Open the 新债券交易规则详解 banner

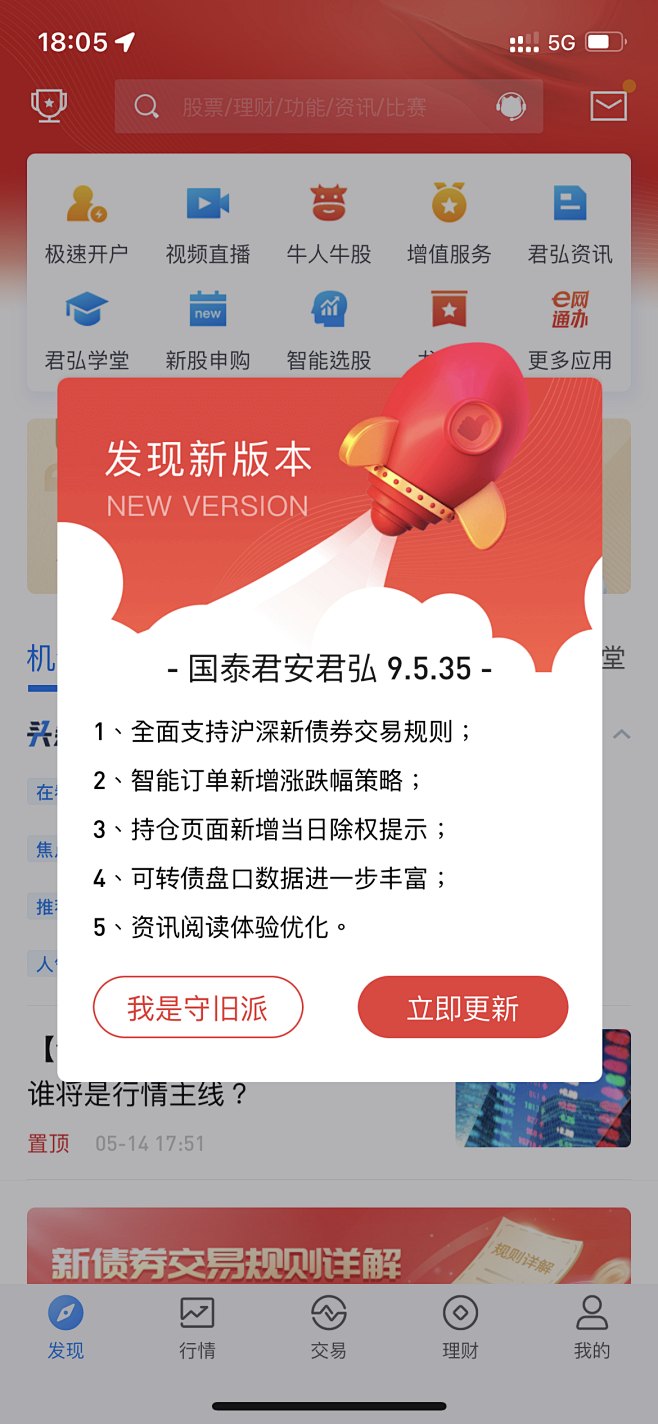[x=328, y=1247]
